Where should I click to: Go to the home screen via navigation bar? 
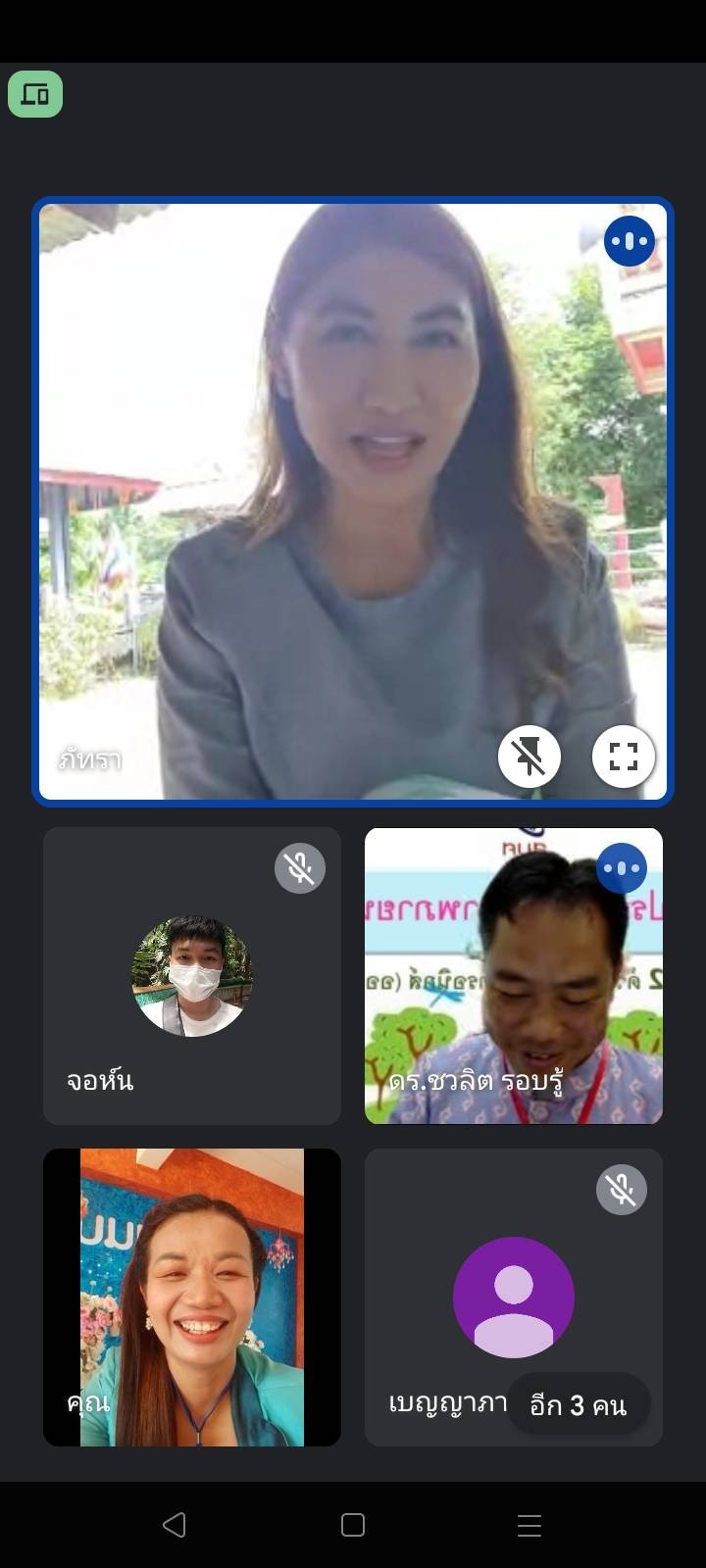353,1524
